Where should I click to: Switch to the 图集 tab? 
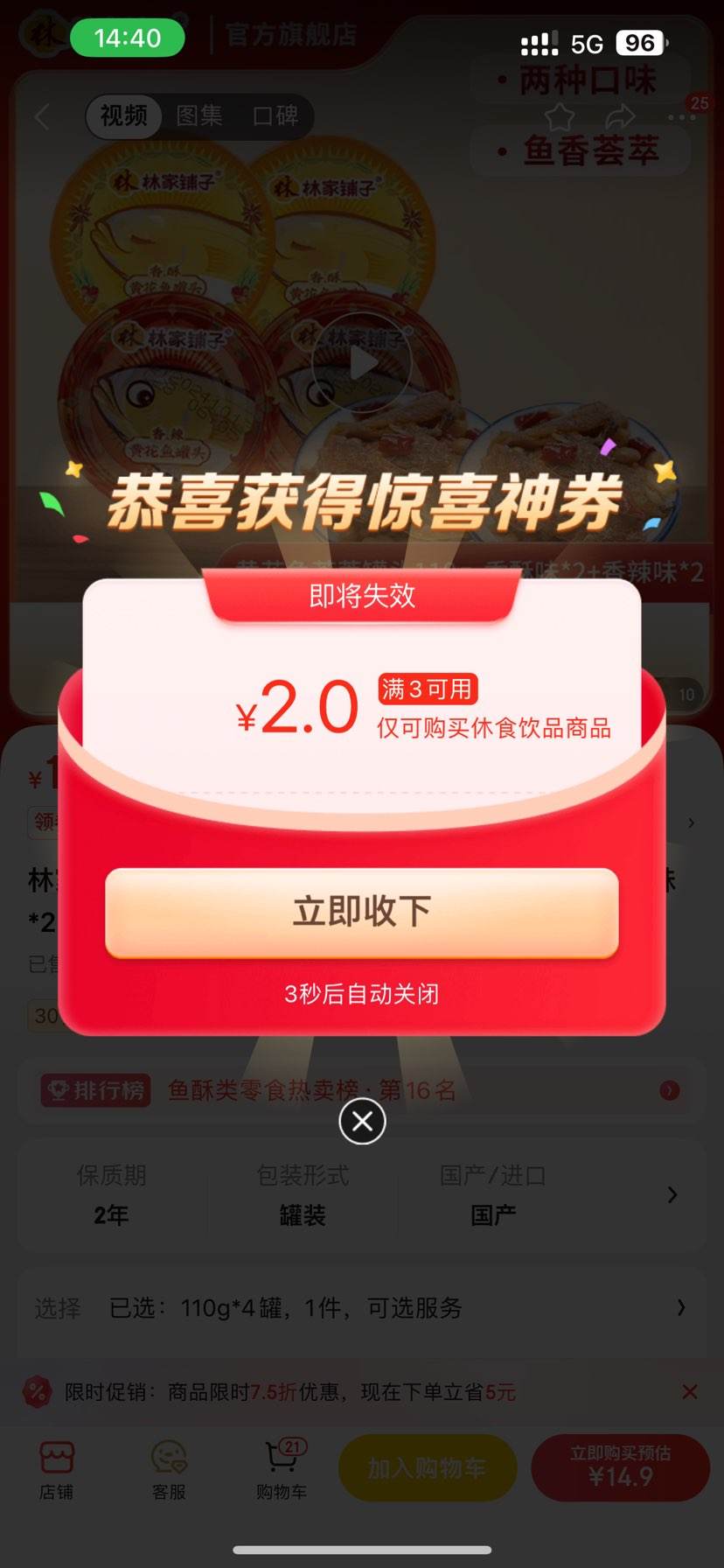click(198, 116)
